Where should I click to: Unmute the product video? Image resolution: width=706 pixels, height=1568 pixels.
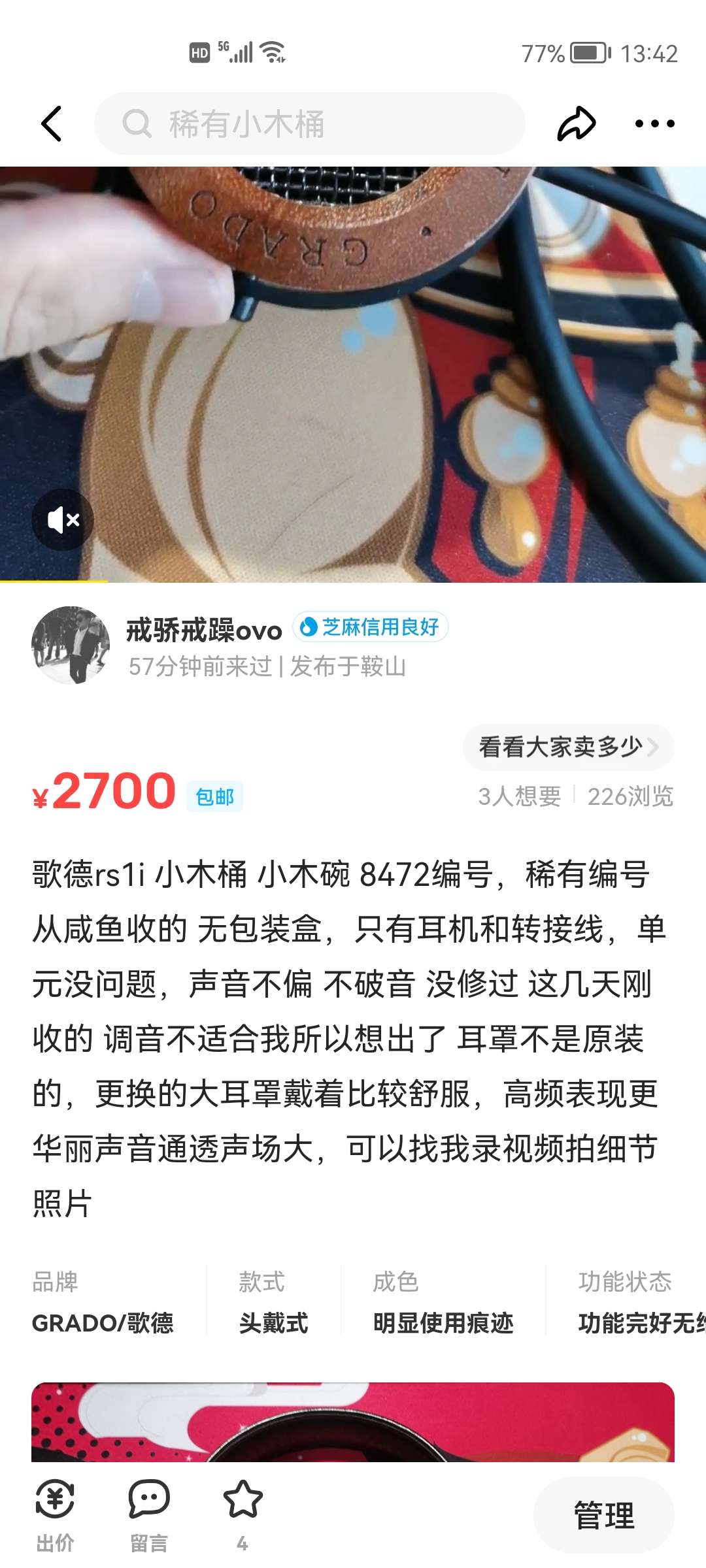pyautogui.click(x=63, y=520)
